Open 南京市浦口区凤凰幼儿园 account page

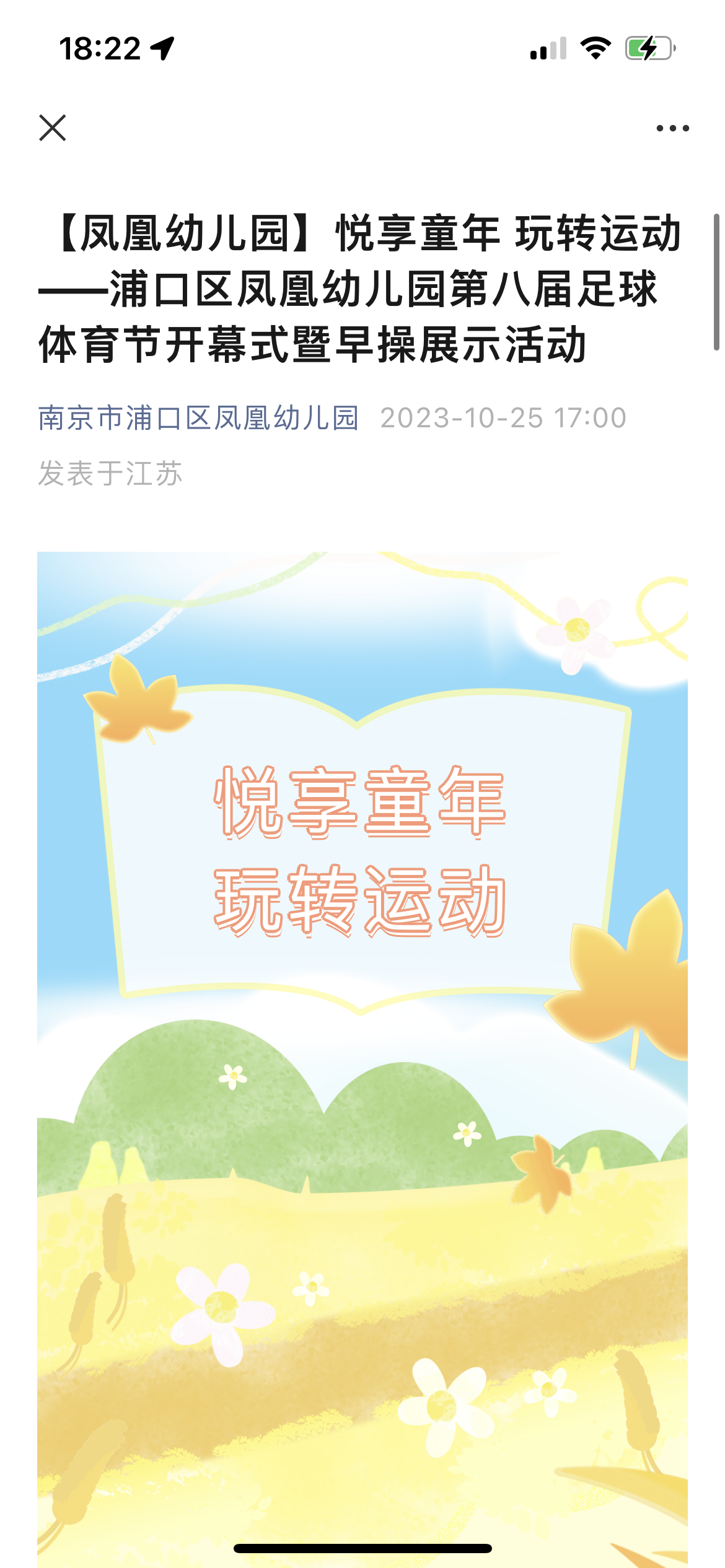point(198,418)
